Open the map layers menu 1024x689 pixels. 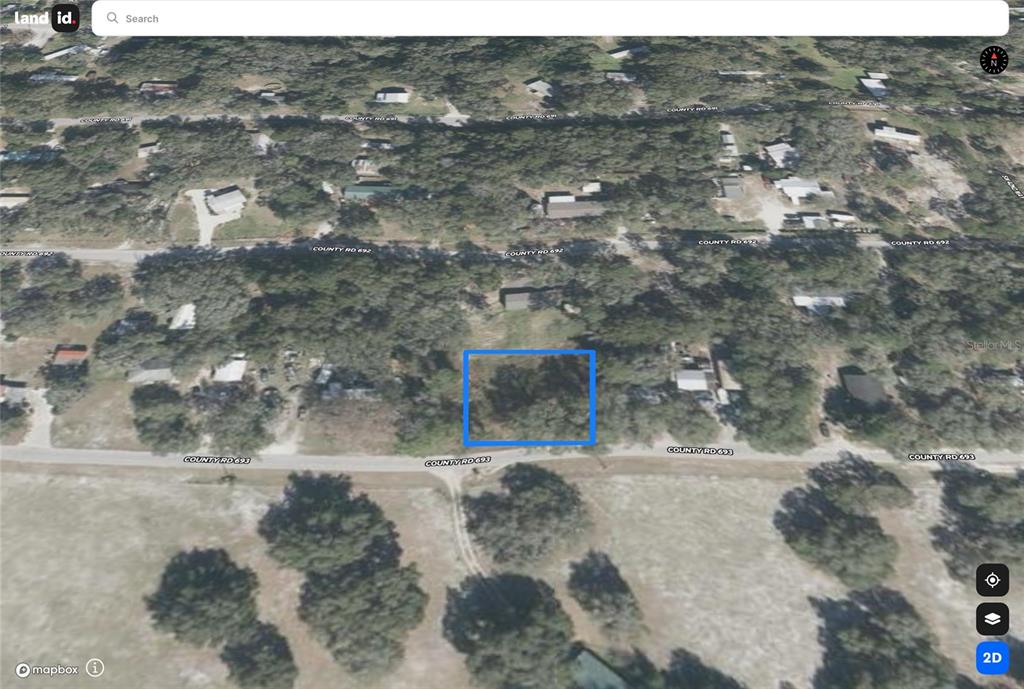coord(992,619)
